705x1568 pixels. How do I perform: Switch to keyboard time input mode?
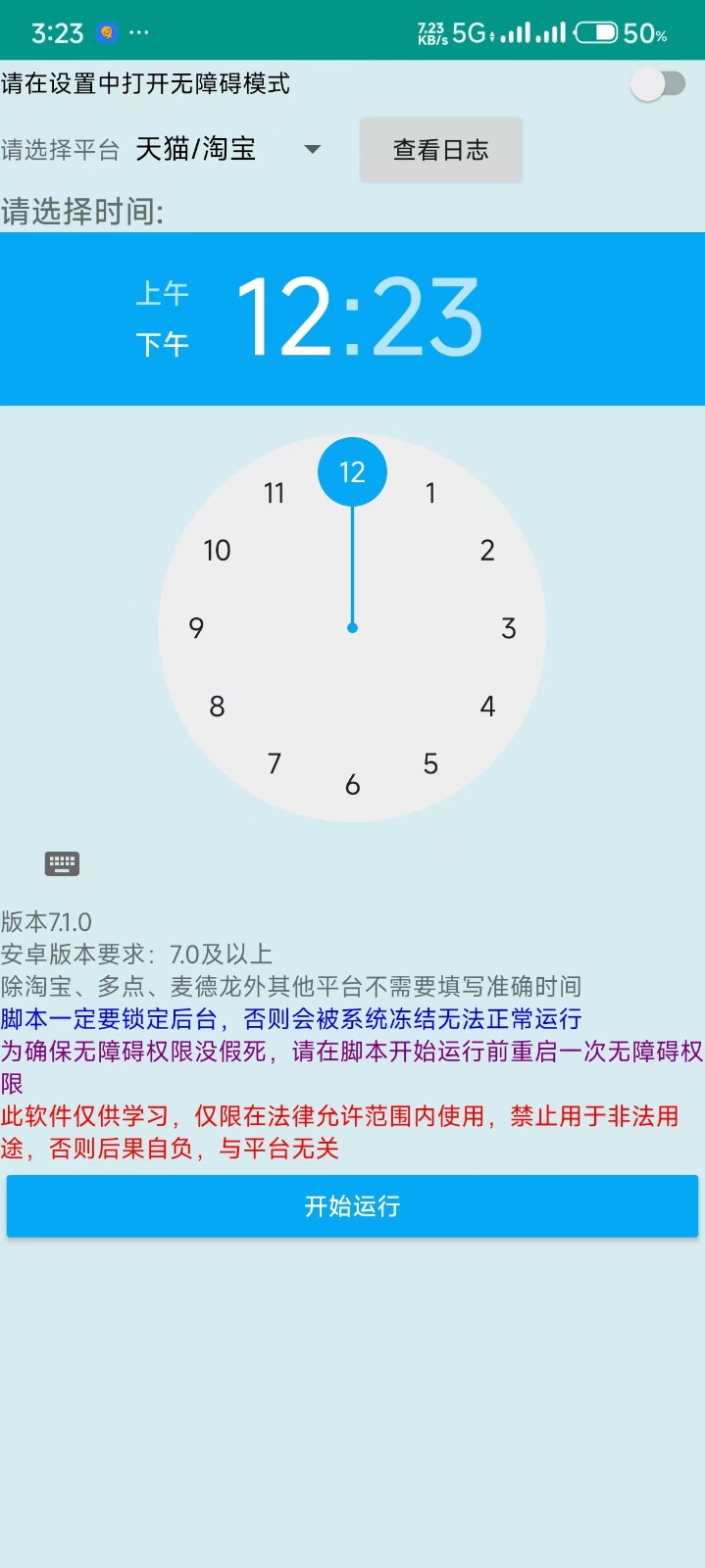62,863
